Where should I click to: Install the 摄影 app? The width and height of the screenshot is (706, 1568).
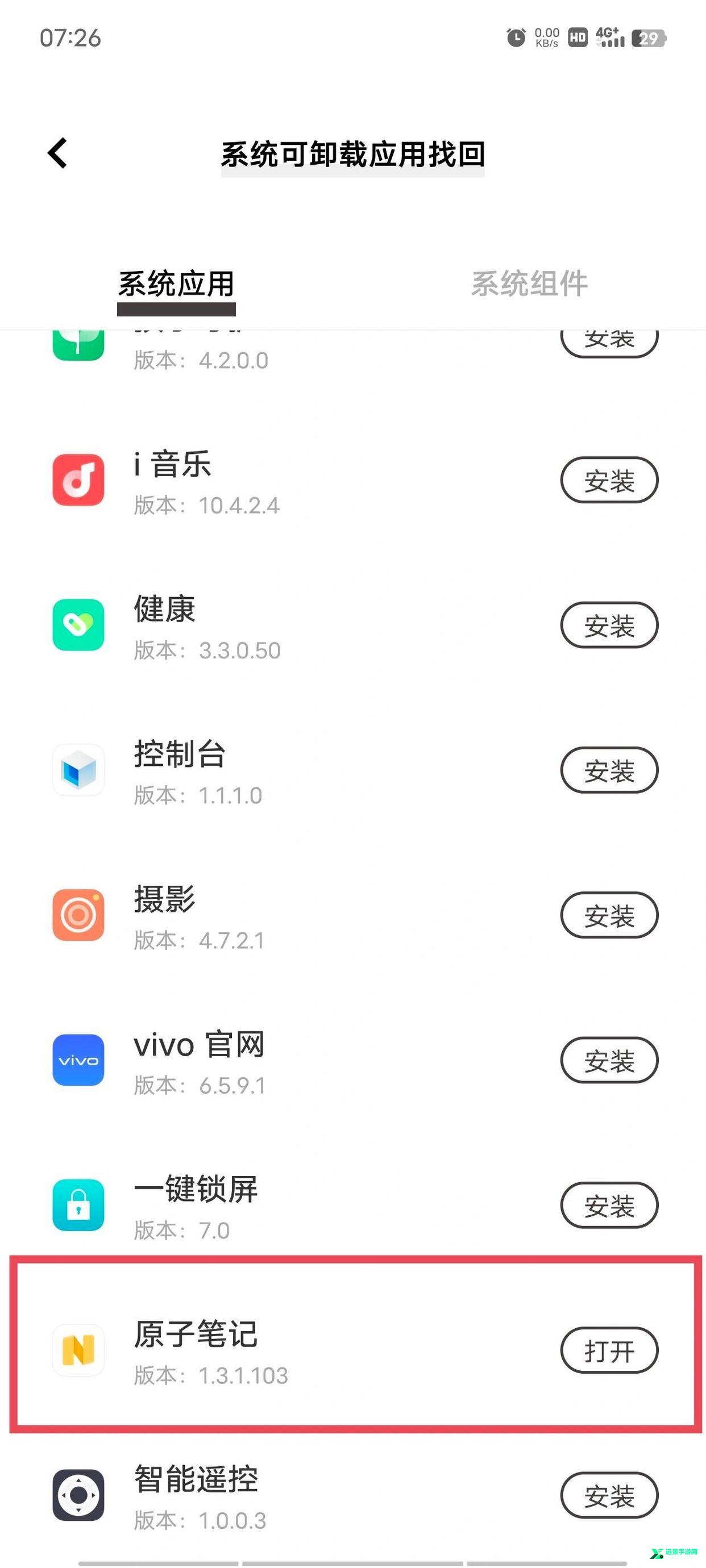pos(609,915)
